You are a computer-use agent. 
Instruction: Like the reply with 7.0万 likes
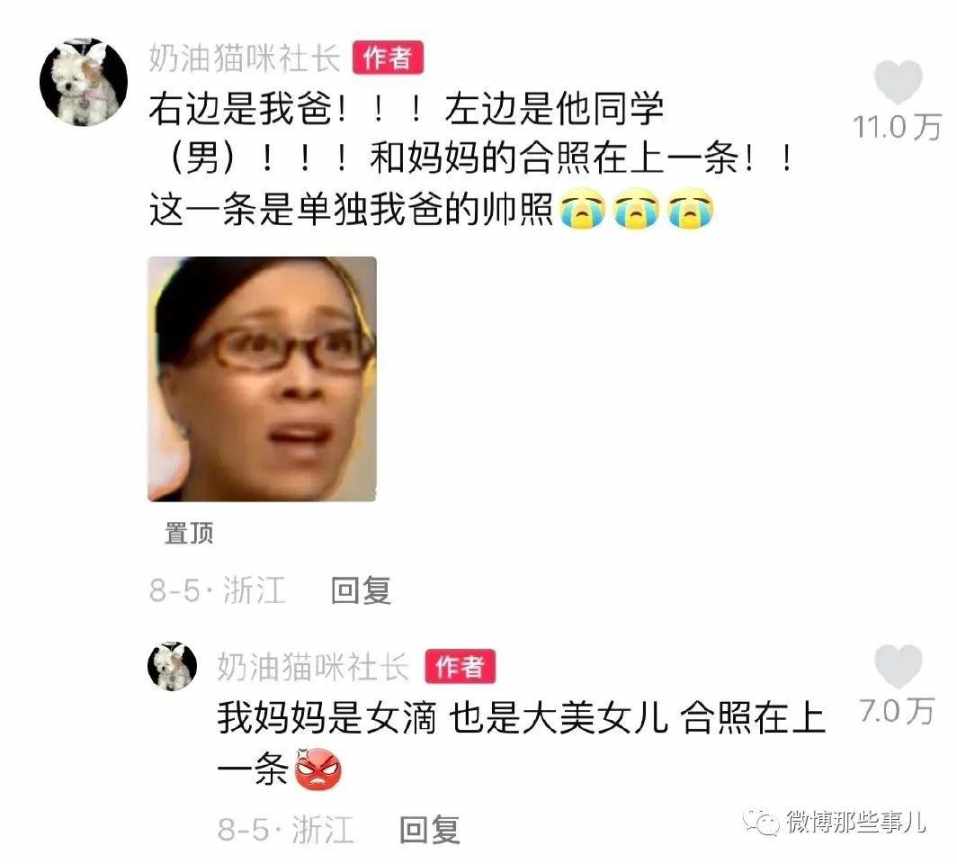(897, 667)
